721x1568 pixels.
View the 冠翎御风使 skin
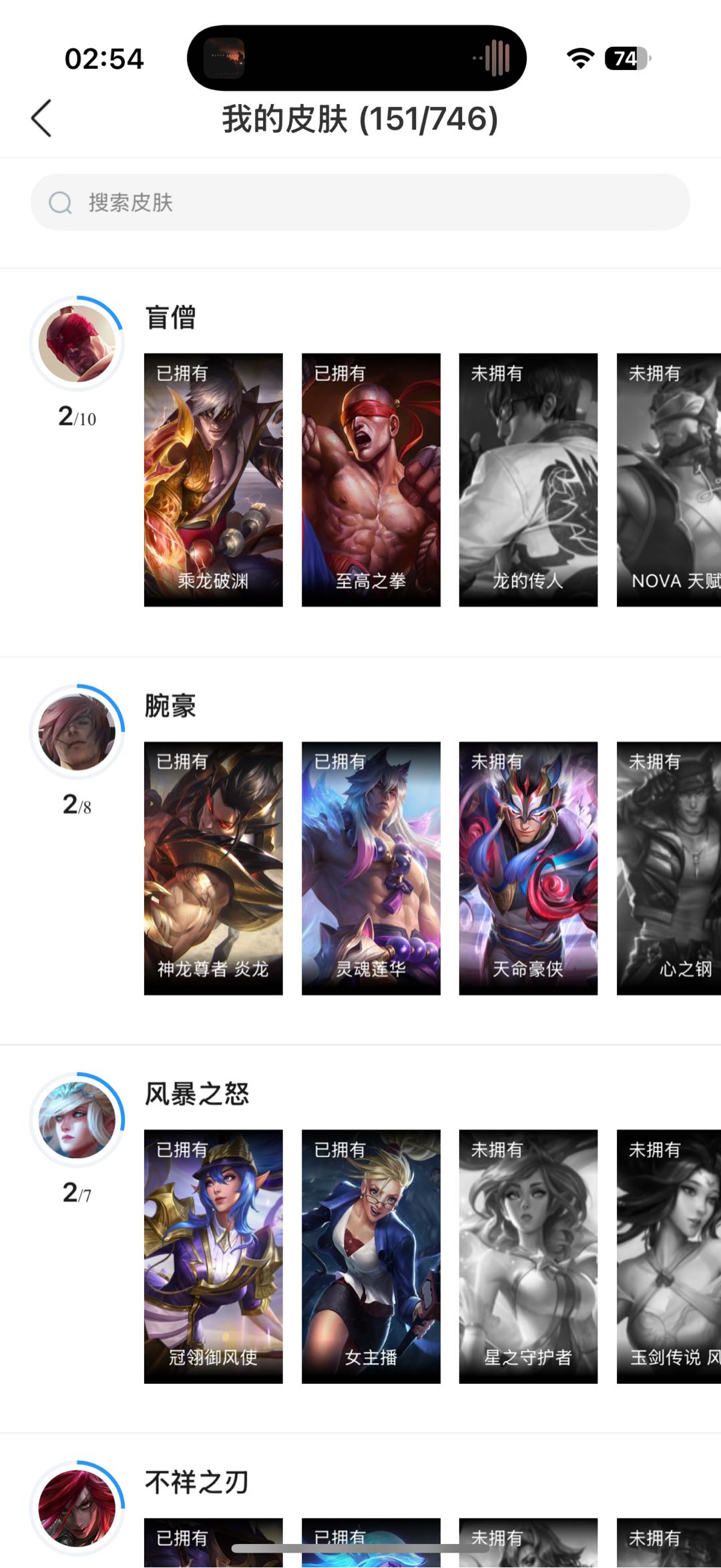click(214, 1256)
